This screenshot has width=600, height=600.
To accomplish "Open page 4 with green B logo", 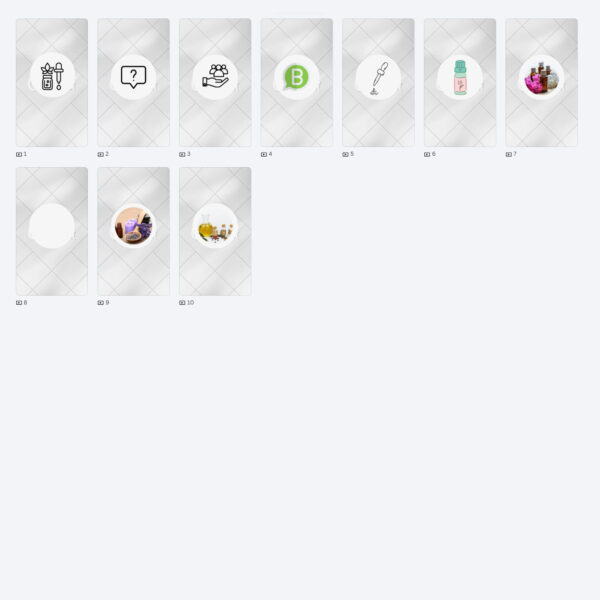I will click(296, 82).
